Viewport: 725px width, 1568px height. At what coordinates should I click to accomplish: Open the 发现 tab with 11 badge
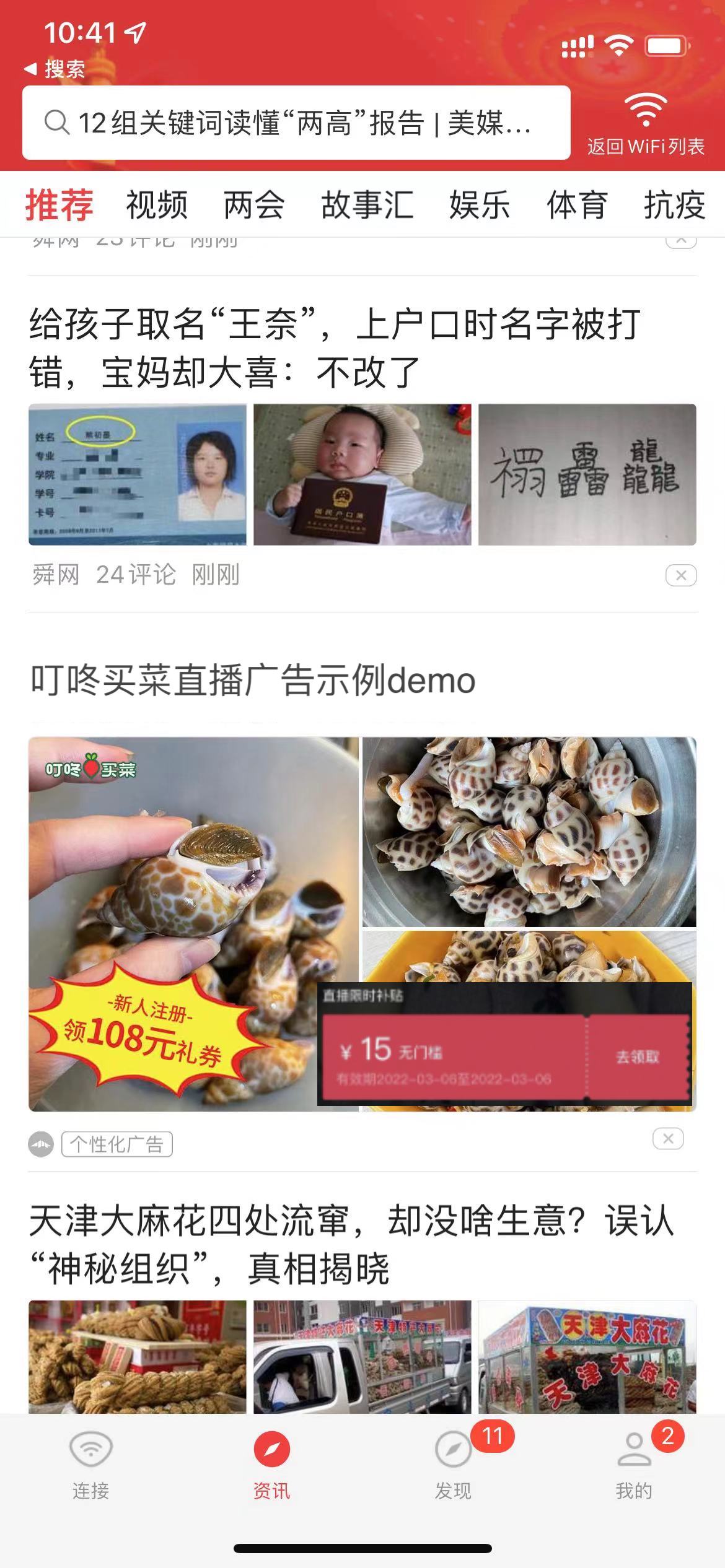[453, 1464]
